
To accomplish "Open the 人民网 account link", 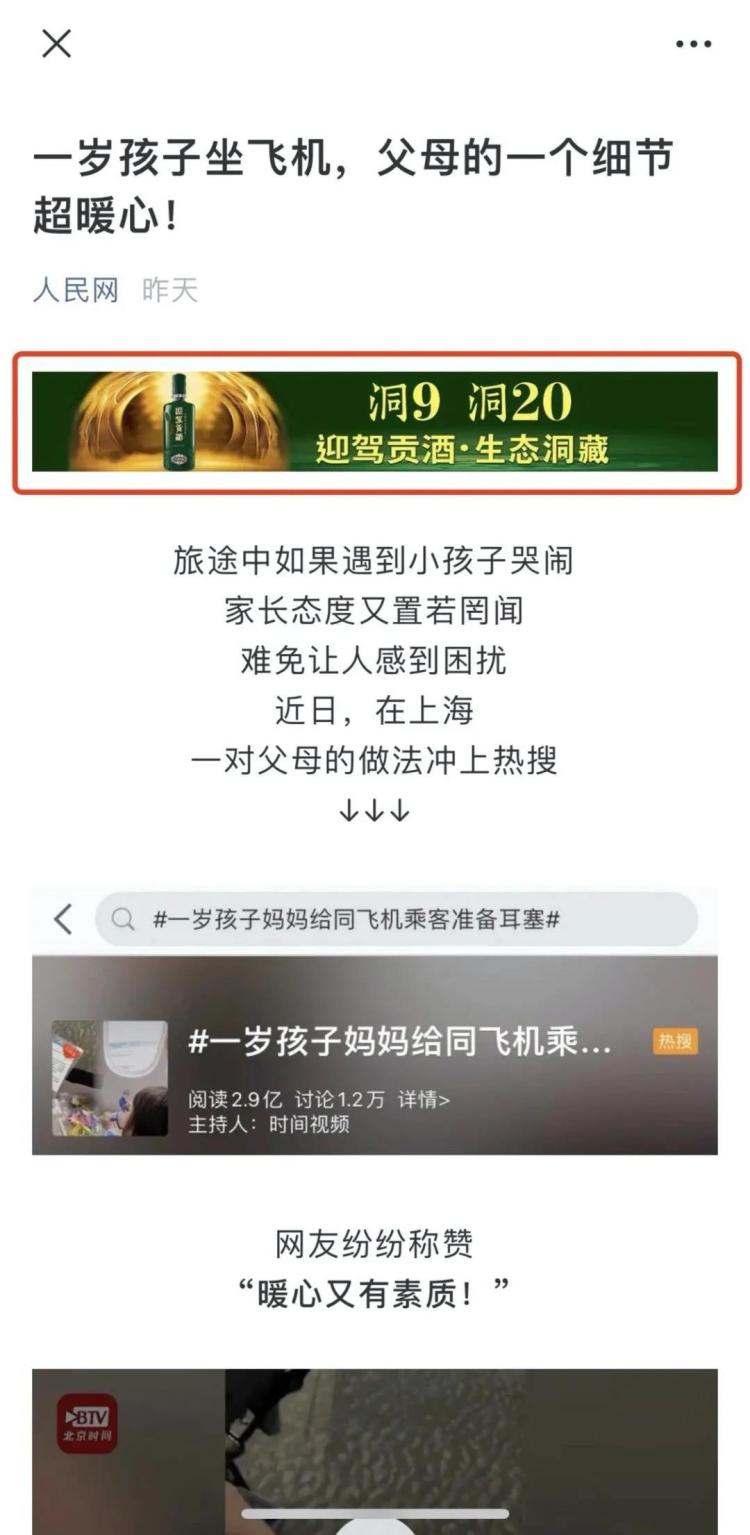I will 75,291.
